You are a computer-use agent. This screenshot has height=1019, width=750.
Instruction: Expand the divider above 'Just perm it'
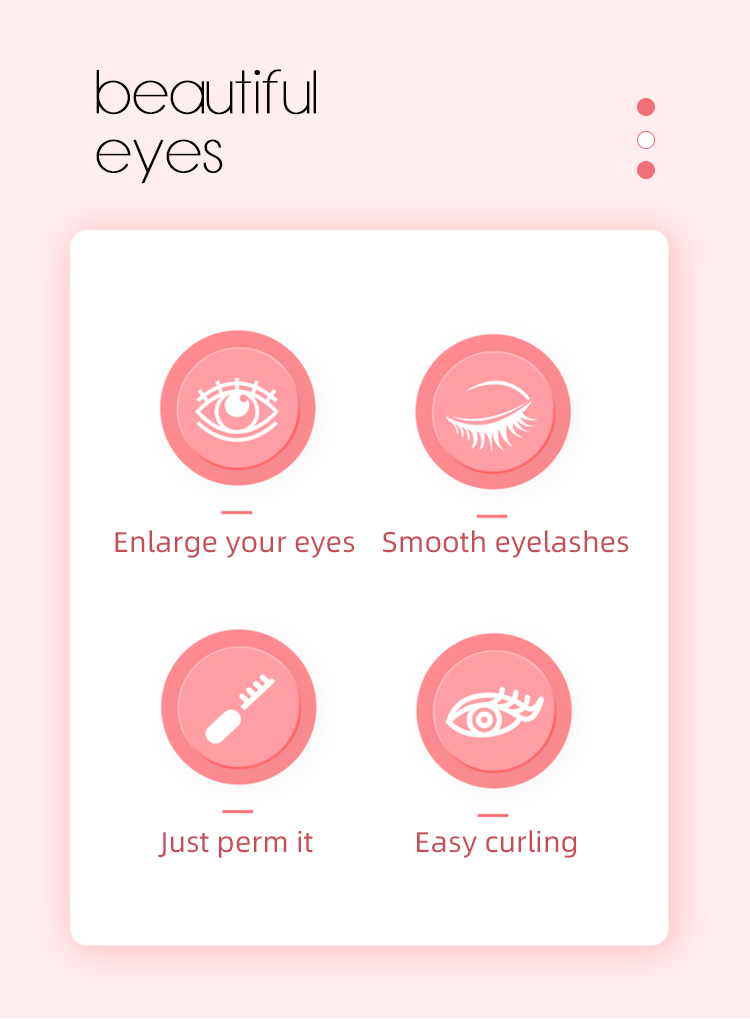click(x=238, y=811)
